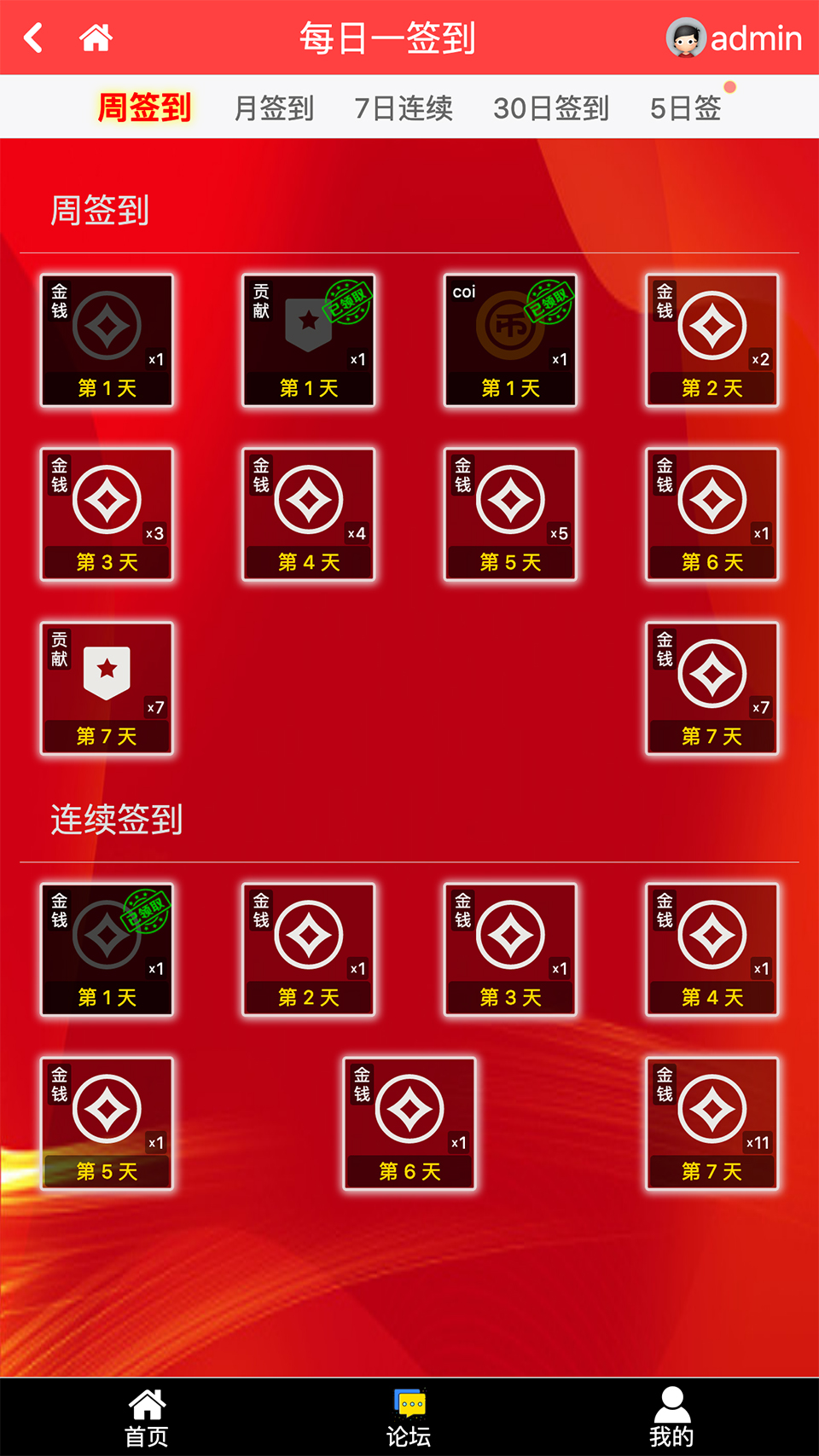
Task: Go back using the arrow icon
Action: 33,38
